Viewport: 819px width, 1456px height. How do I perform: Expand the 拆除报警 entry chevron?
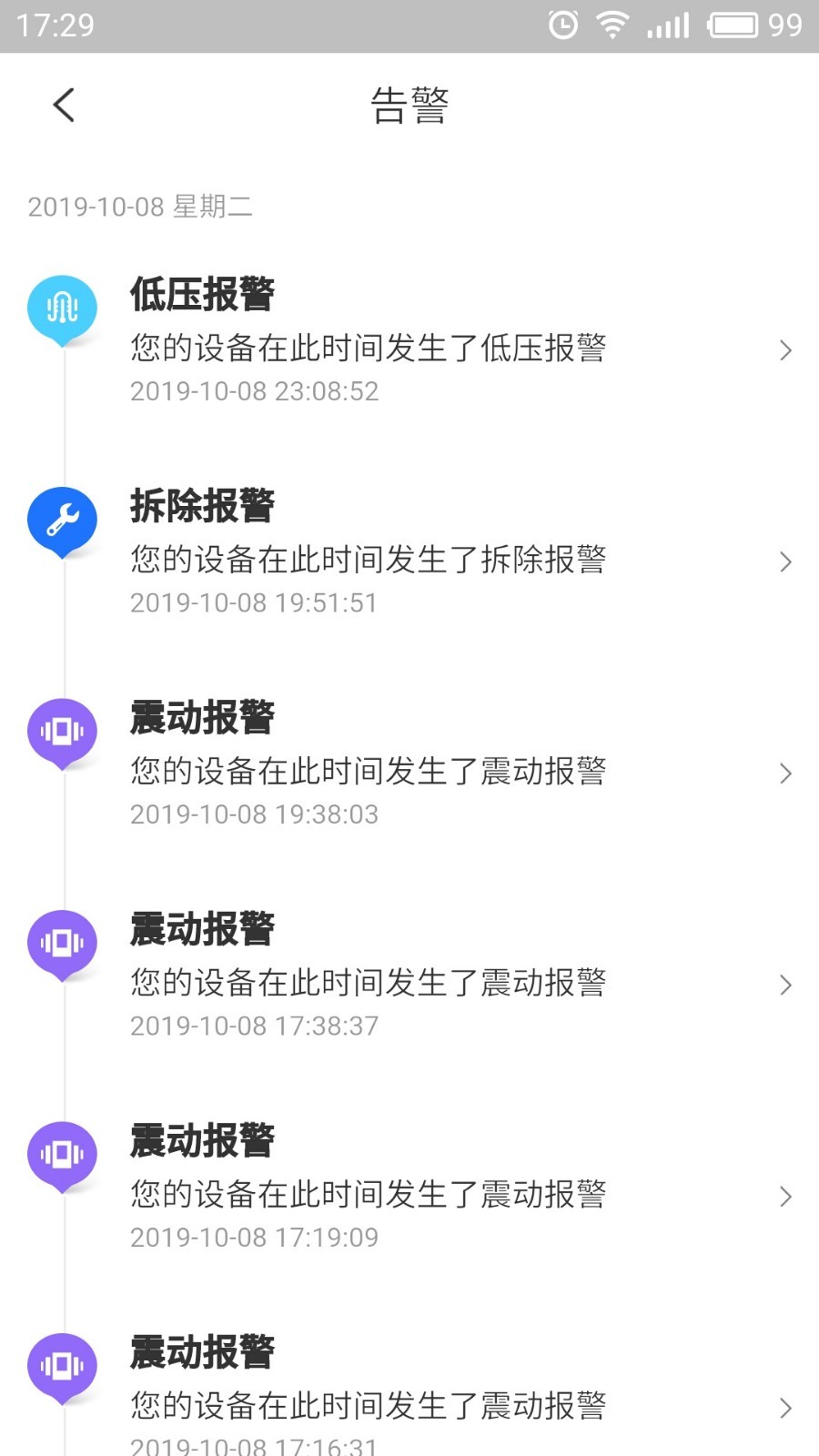[x=786, y=561]
